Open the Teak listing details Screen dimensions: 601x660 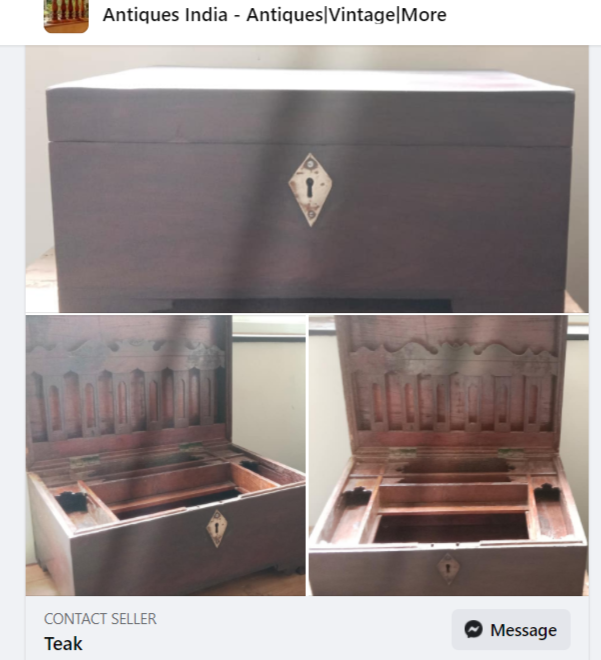pos(64,643)
